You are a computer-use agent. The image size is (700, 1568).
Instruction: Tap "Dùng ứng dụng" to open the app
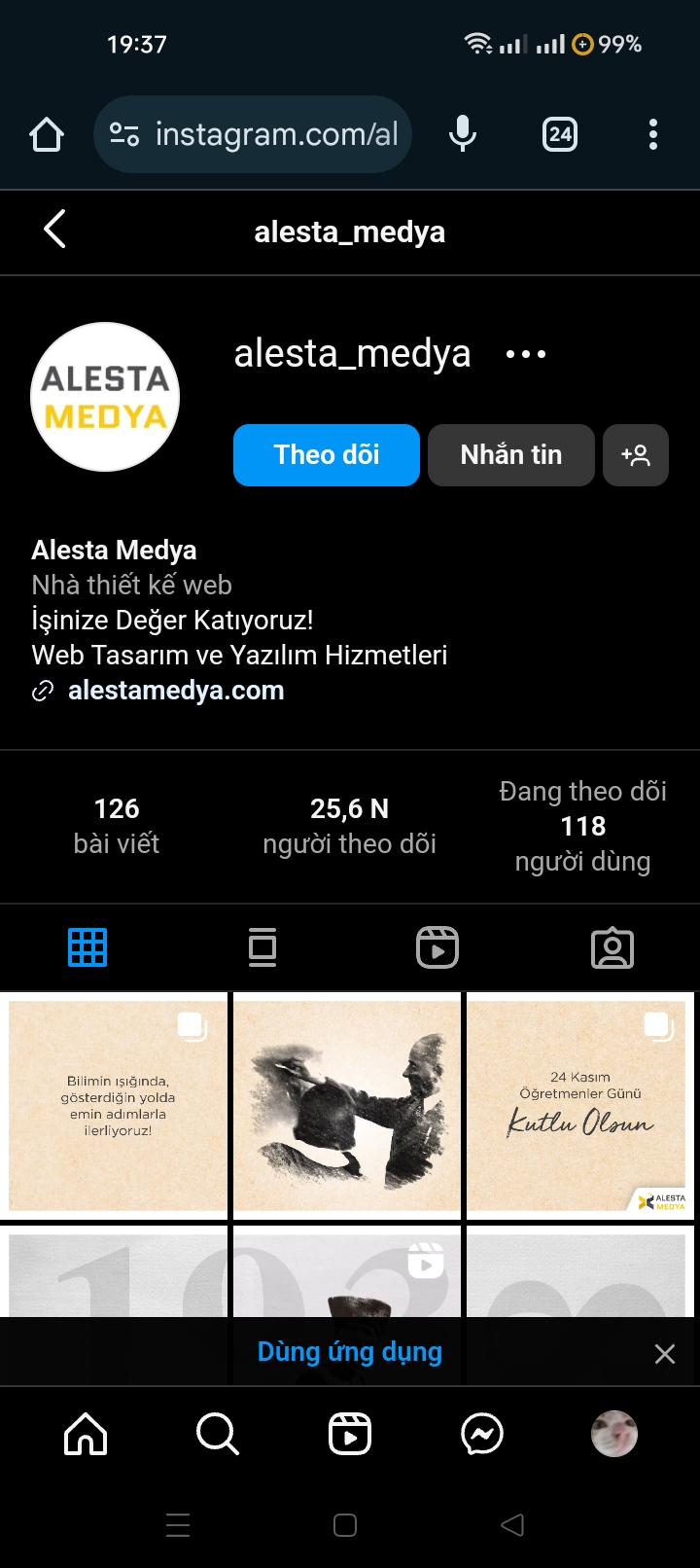pyautogui.click(x=349, y=1352)
